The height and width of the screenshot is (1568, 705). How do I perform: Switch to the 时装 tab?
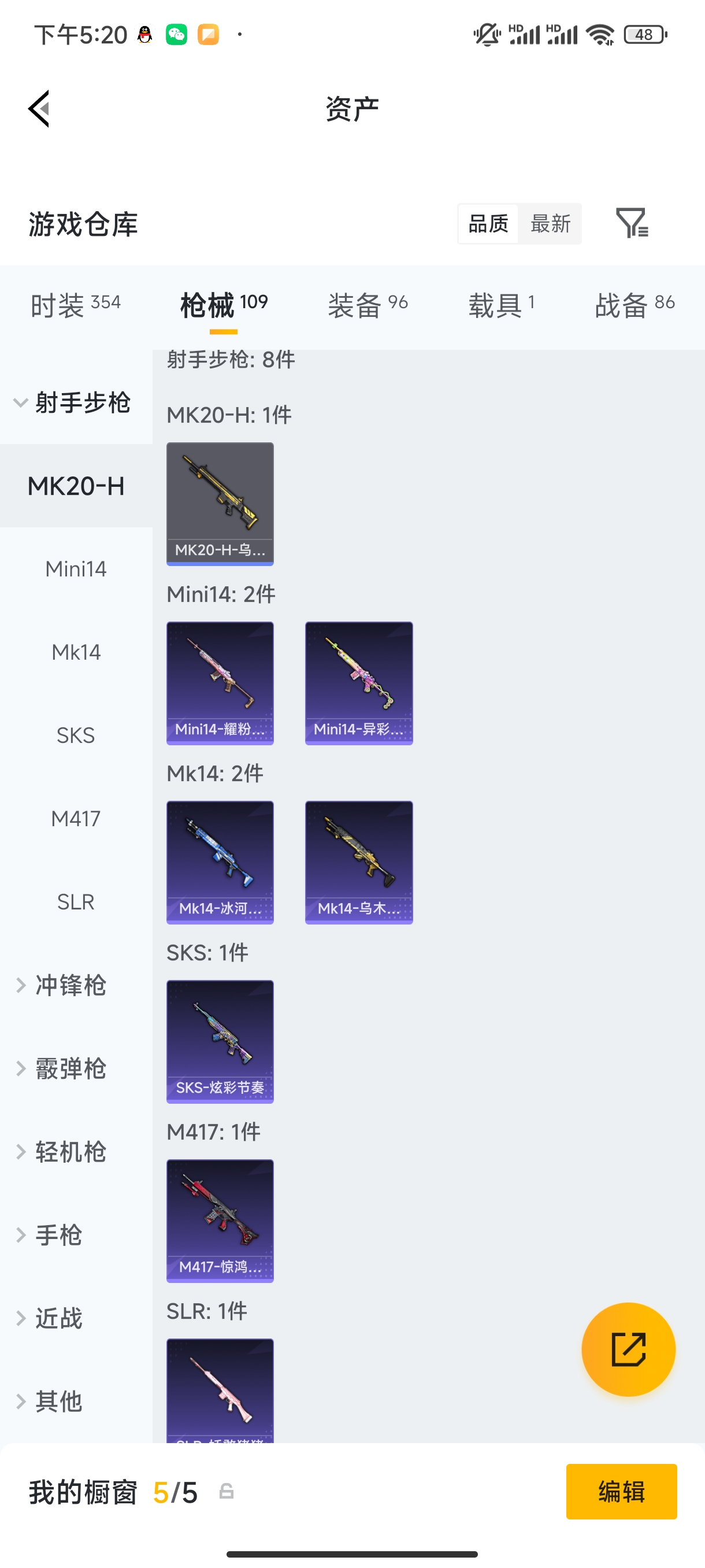click(x=76, y=304)
